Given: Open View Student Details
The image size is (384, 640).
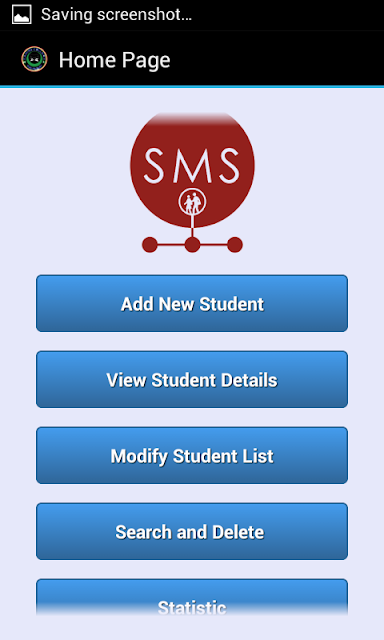Looking at the screenshot, I should pyautogui.click(x=192, y=379).
